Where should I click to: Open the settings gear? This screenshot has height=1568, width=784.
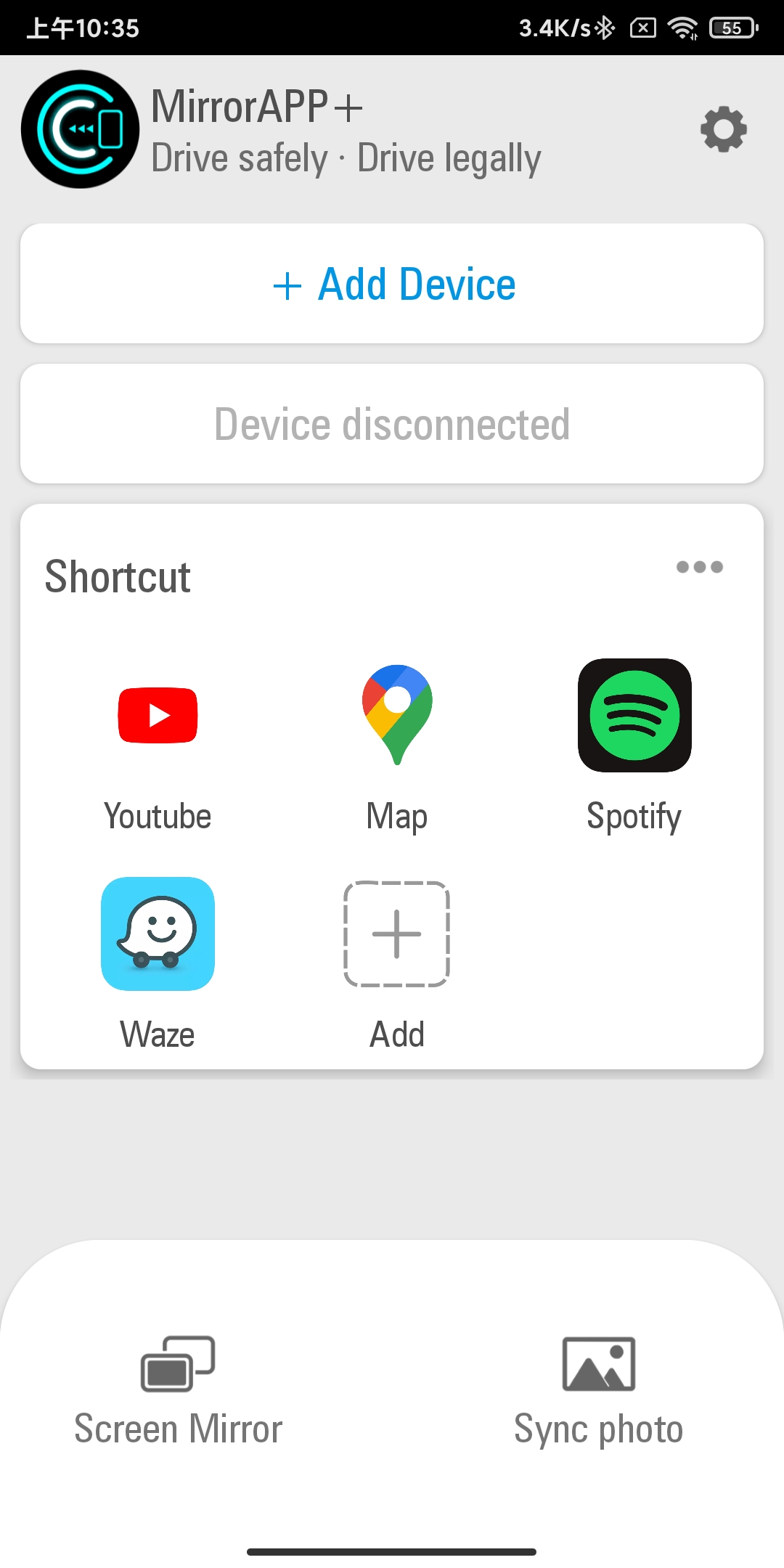coord(723,130)
